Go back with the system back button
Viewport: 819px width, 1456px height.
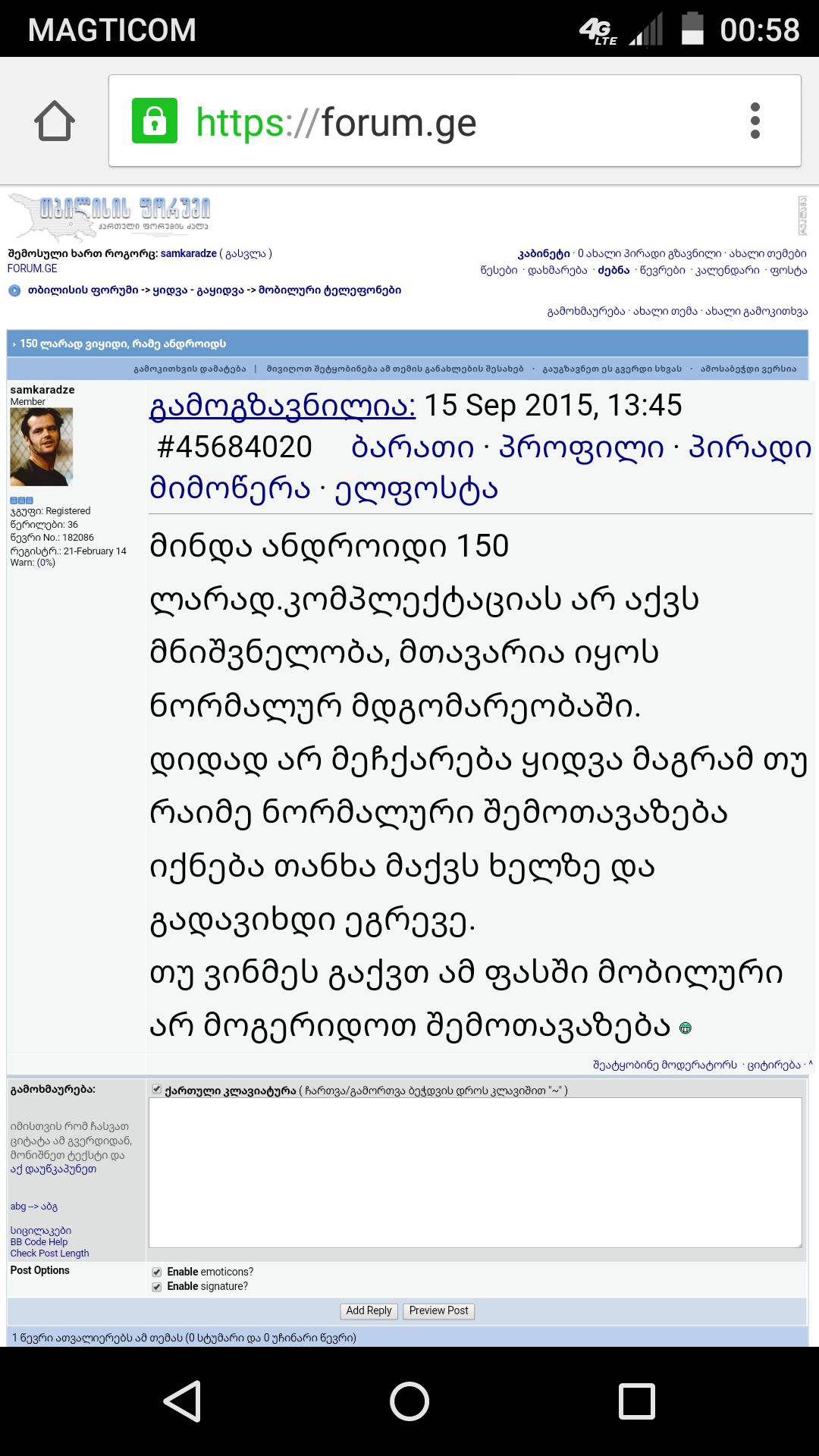click(182, 1401)
